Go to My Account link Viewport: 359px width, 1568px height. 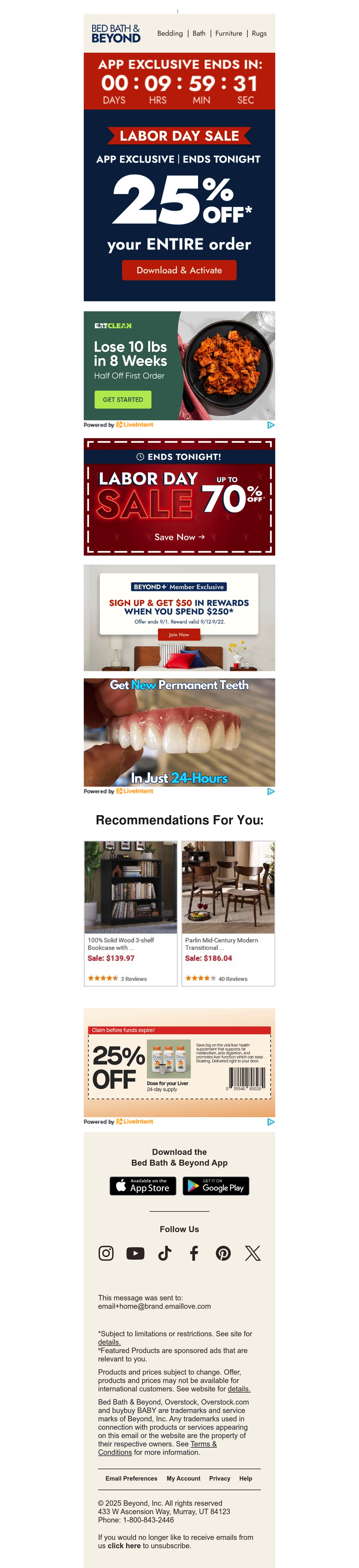(x=183, y=1478)
